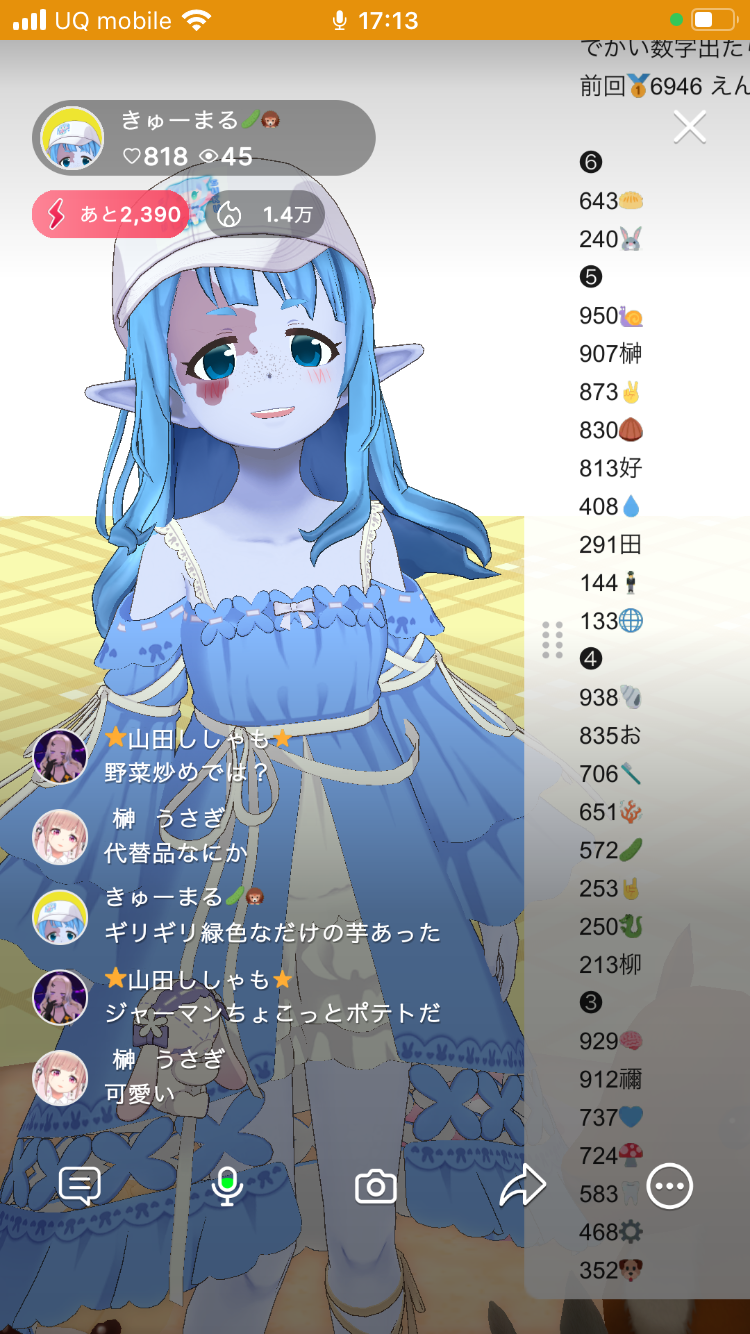Tap the あと2,390 goal badge
This screenshot has width=750, height=1334.
click(110, 214)
